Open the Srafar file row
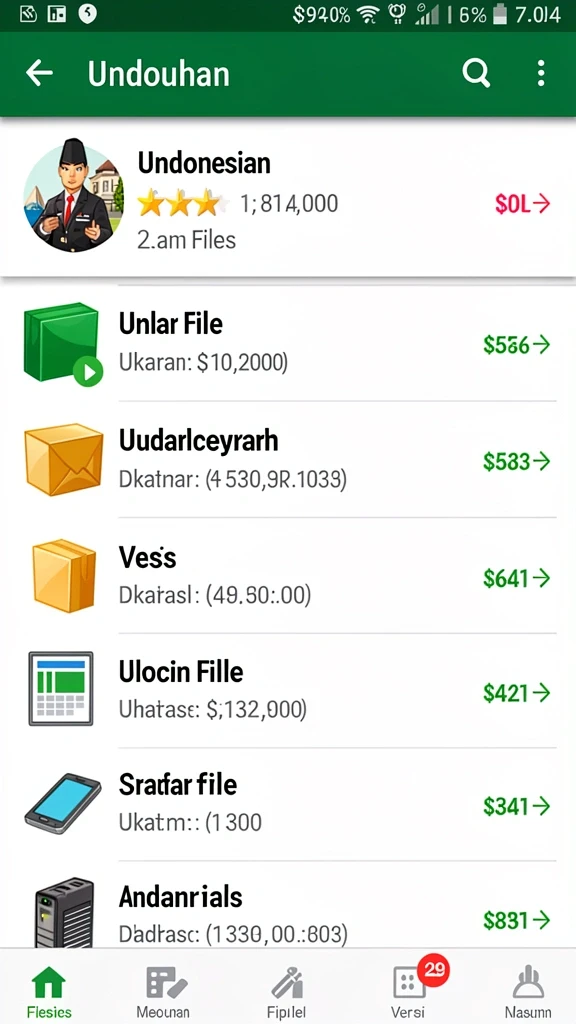Screen dimensions: 576x1024 [x=288, y=804]
